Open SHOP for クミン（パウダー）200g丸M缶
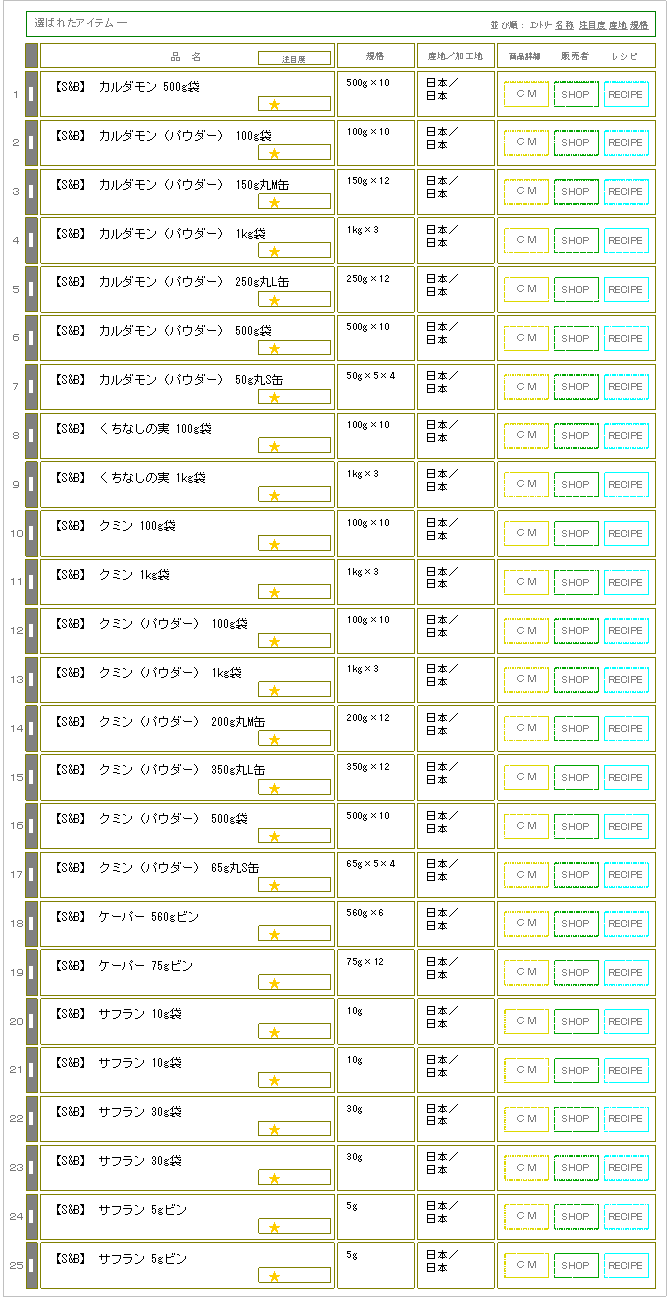 tap(575, 729)
